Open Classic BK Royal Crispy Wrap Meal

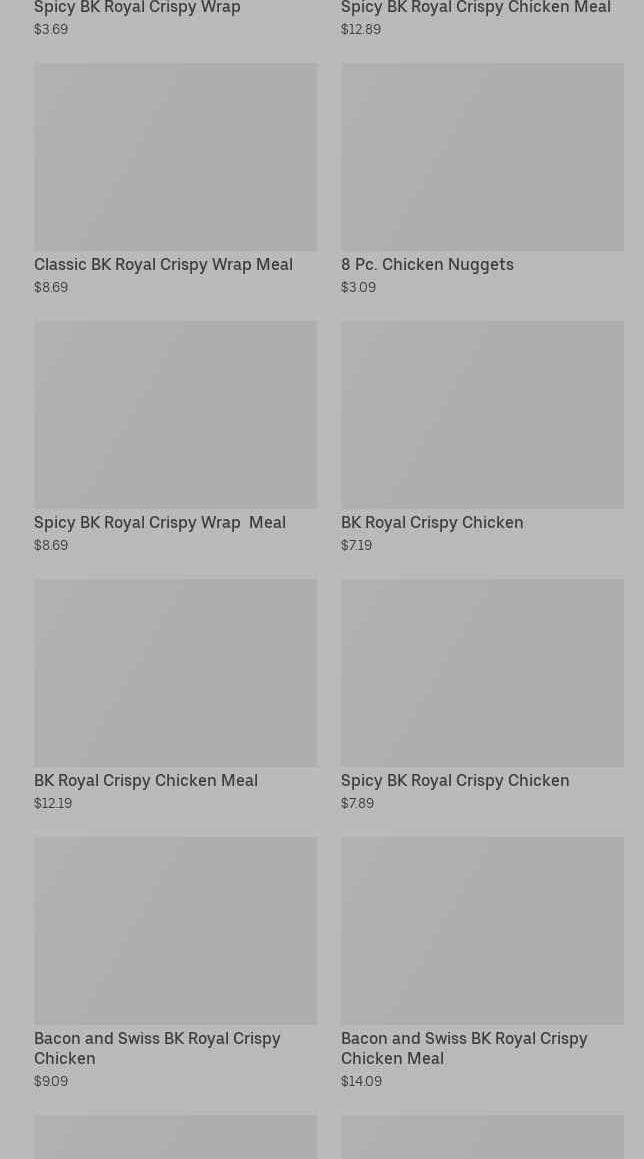point(175,158)
